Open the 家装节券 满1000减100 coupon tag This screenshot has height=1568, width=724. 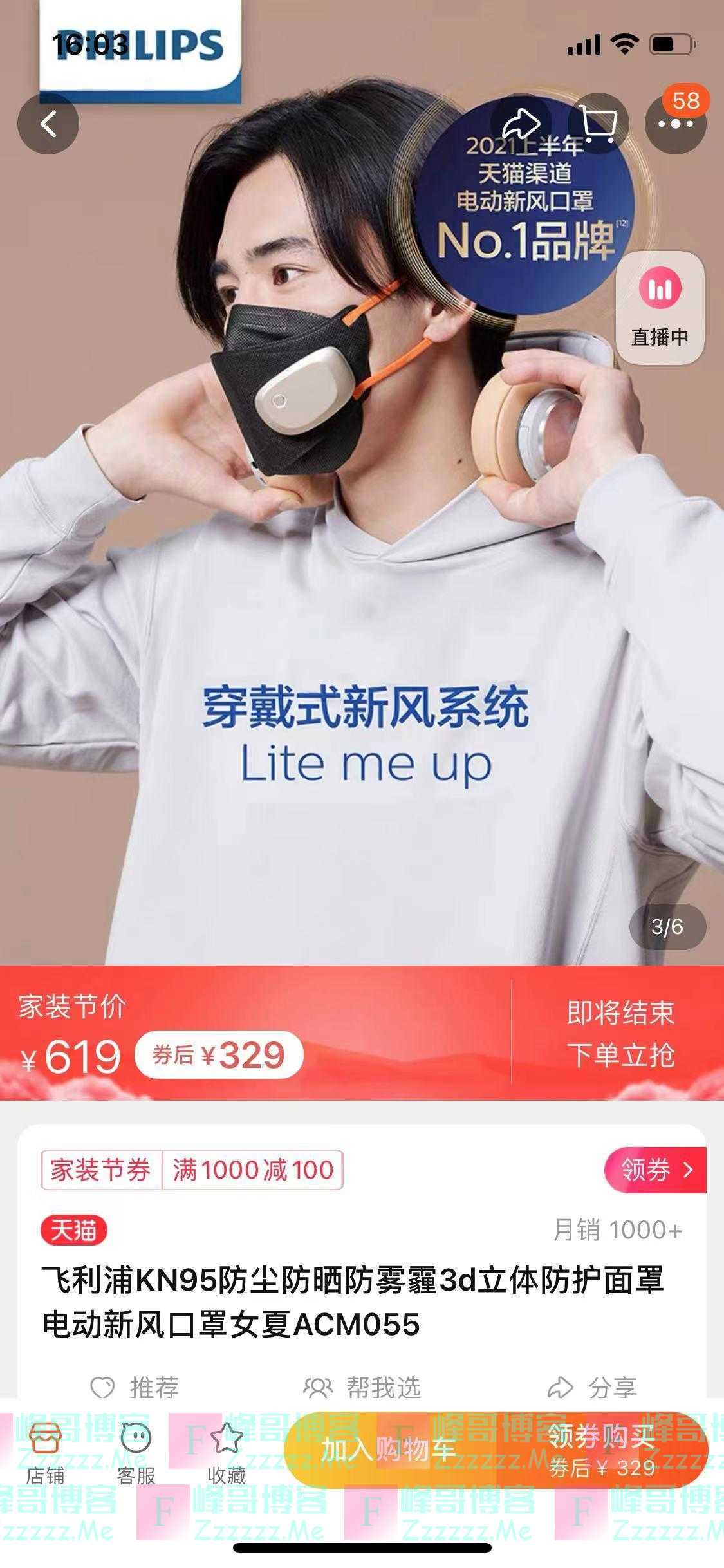click(192, 1170)
